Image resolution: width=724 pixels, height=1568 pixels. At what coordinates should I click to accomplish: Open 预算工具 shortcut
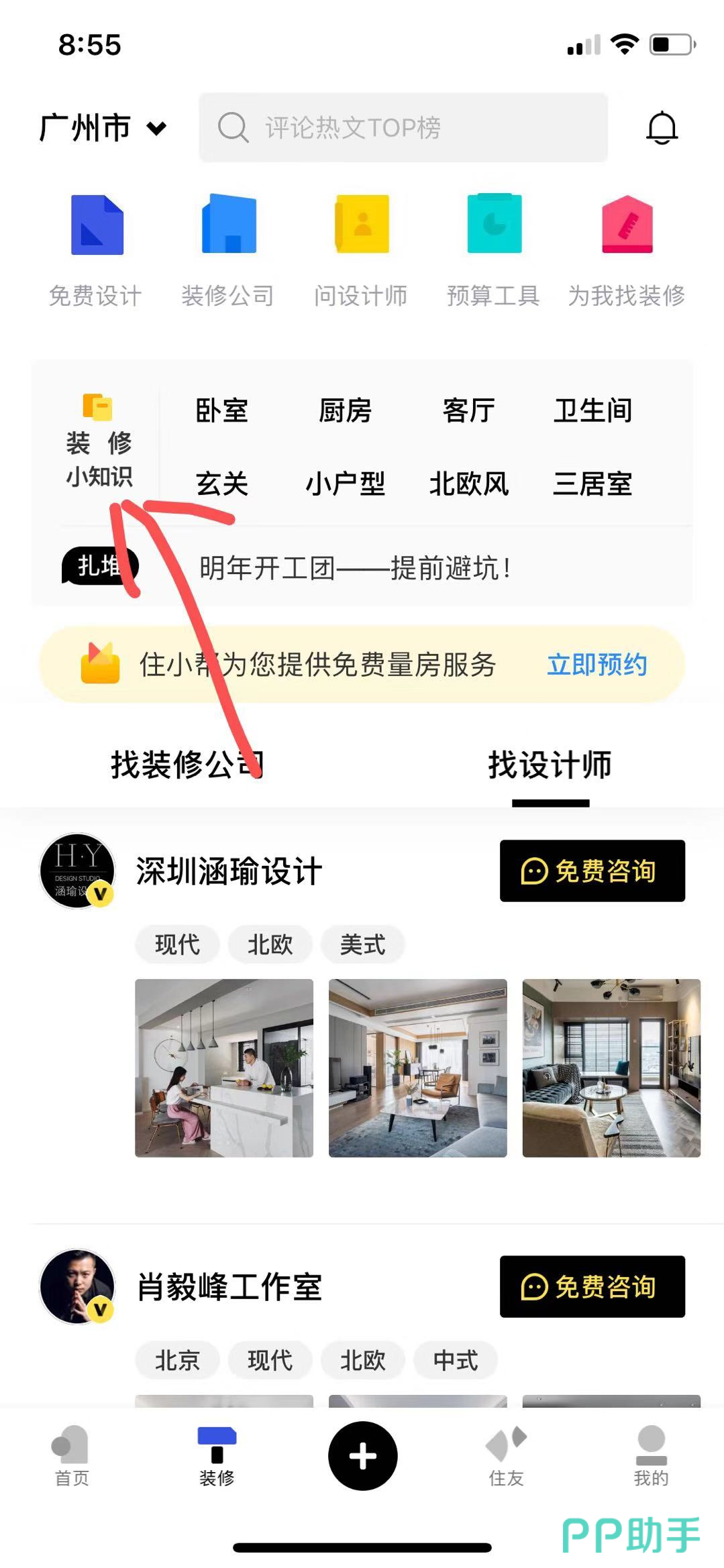click(x=494, y=248)
